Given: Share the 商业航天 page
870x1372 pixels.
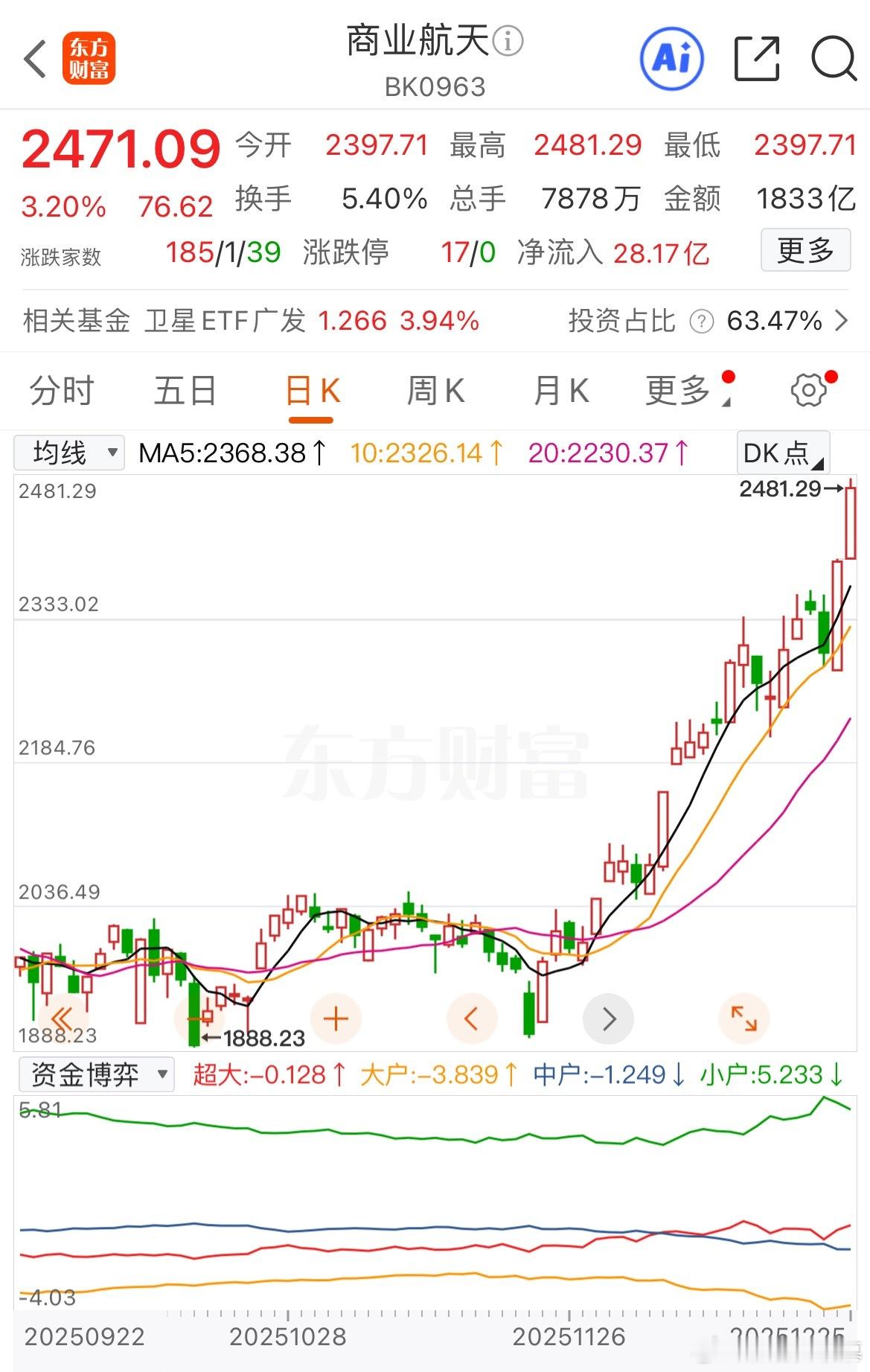Looking at the screenshot, I should tap(755, 58).
